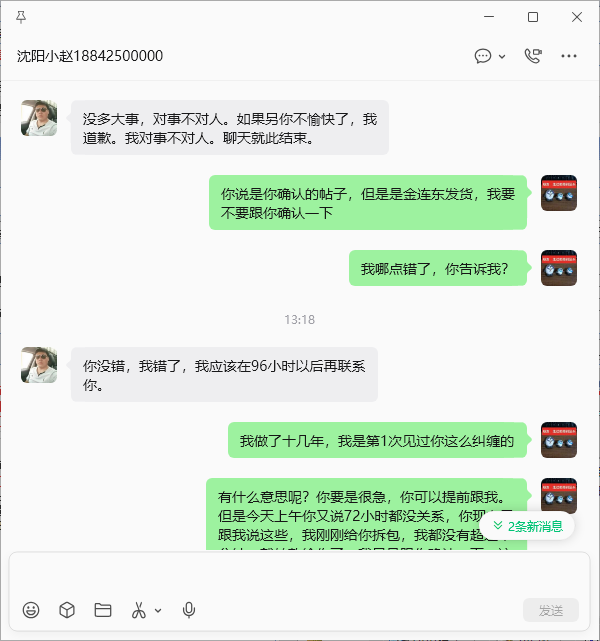Jump to the 2条新消息 new messages

tap(527, 526)
